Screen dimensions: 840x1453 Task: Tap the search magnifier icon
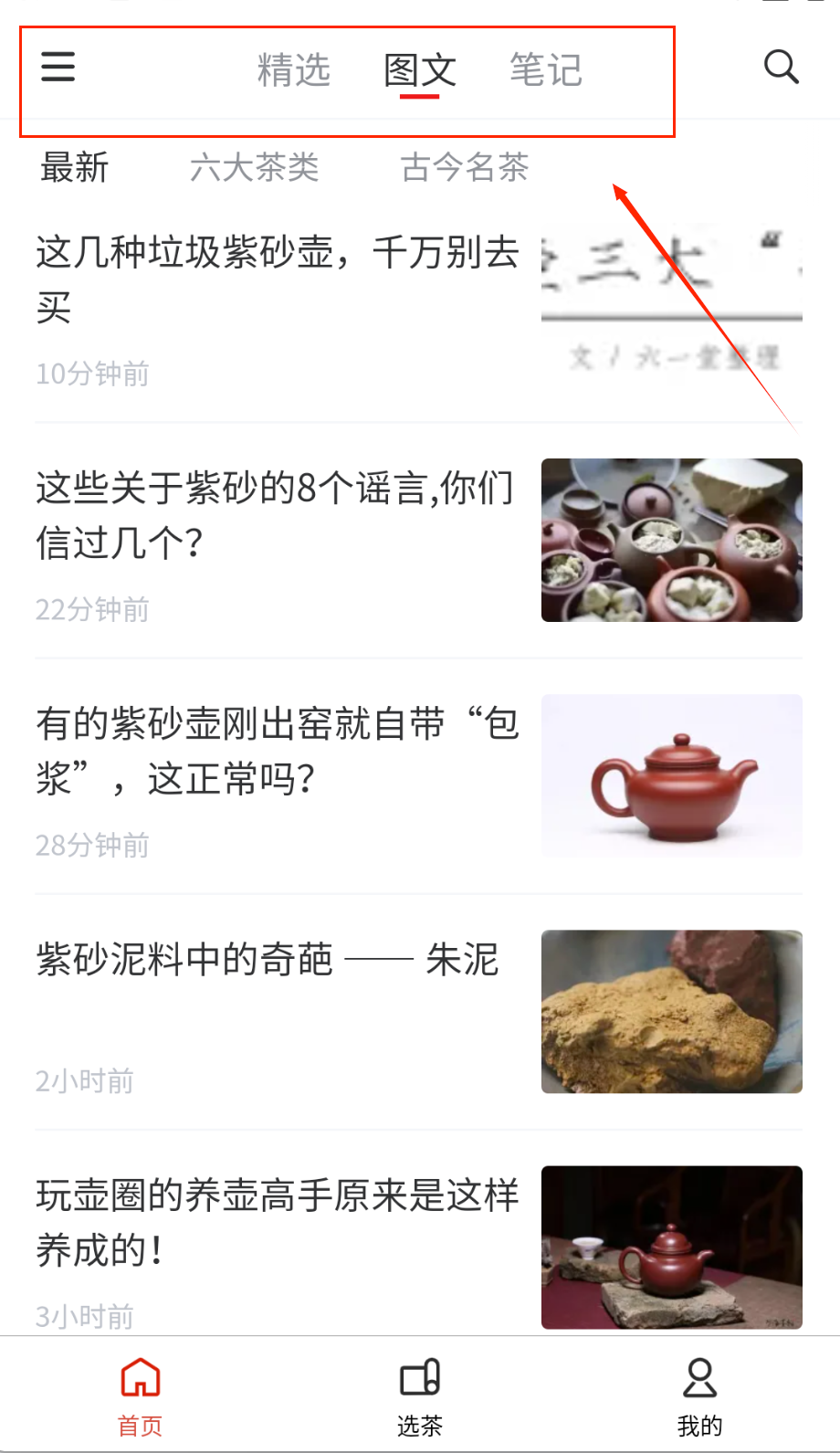coord(781,68)
